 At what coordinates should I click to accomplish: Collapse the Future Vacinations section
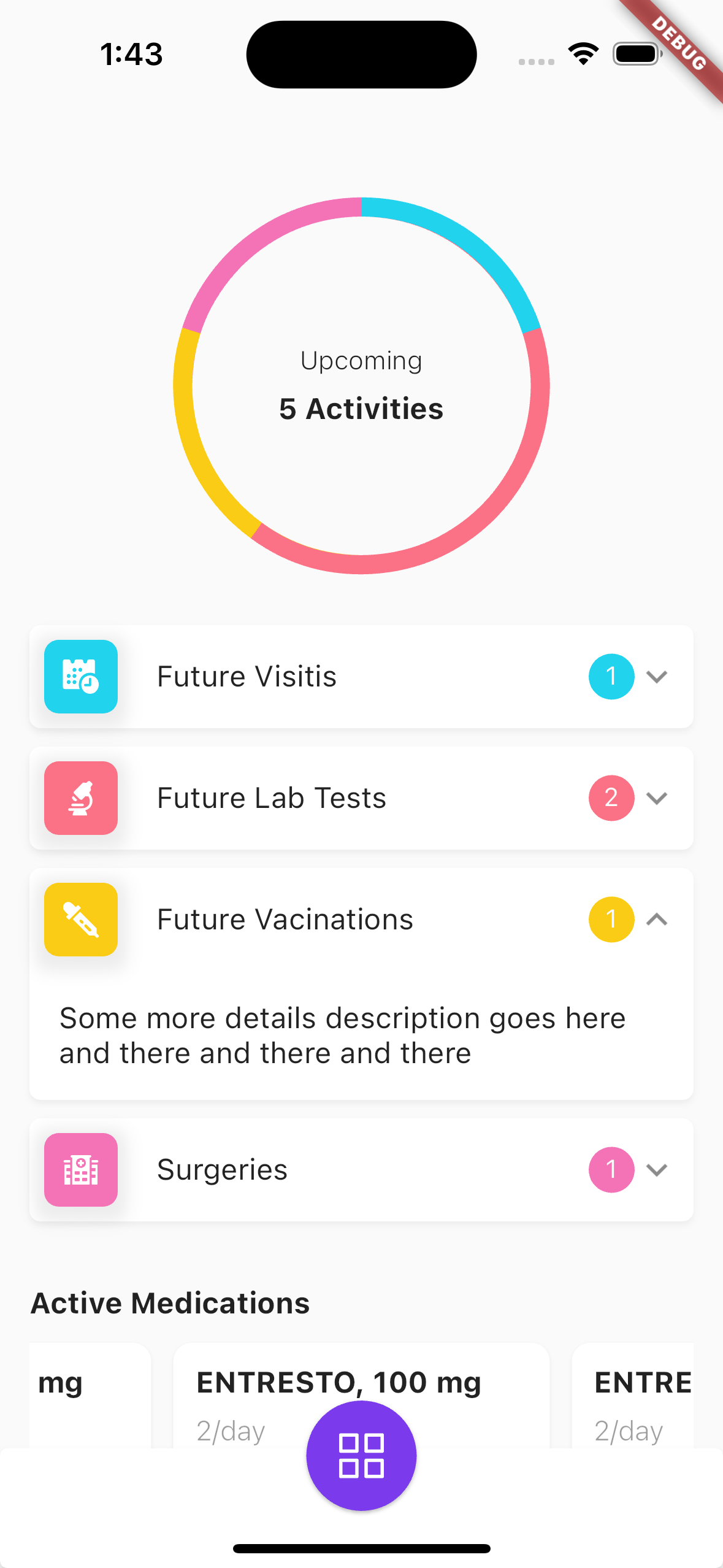657,920
